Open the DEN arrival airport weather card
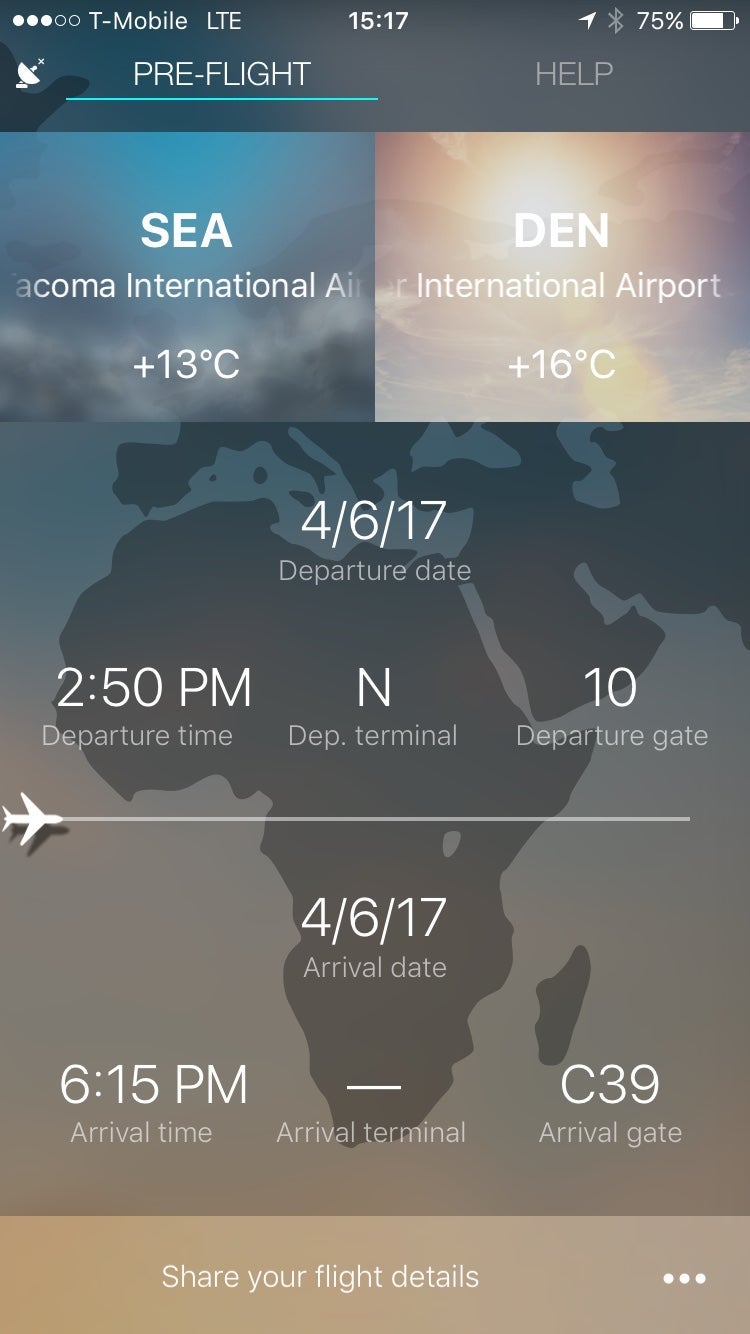The width and height of the screenshot is (750, 1334). (x=562, y=277)
